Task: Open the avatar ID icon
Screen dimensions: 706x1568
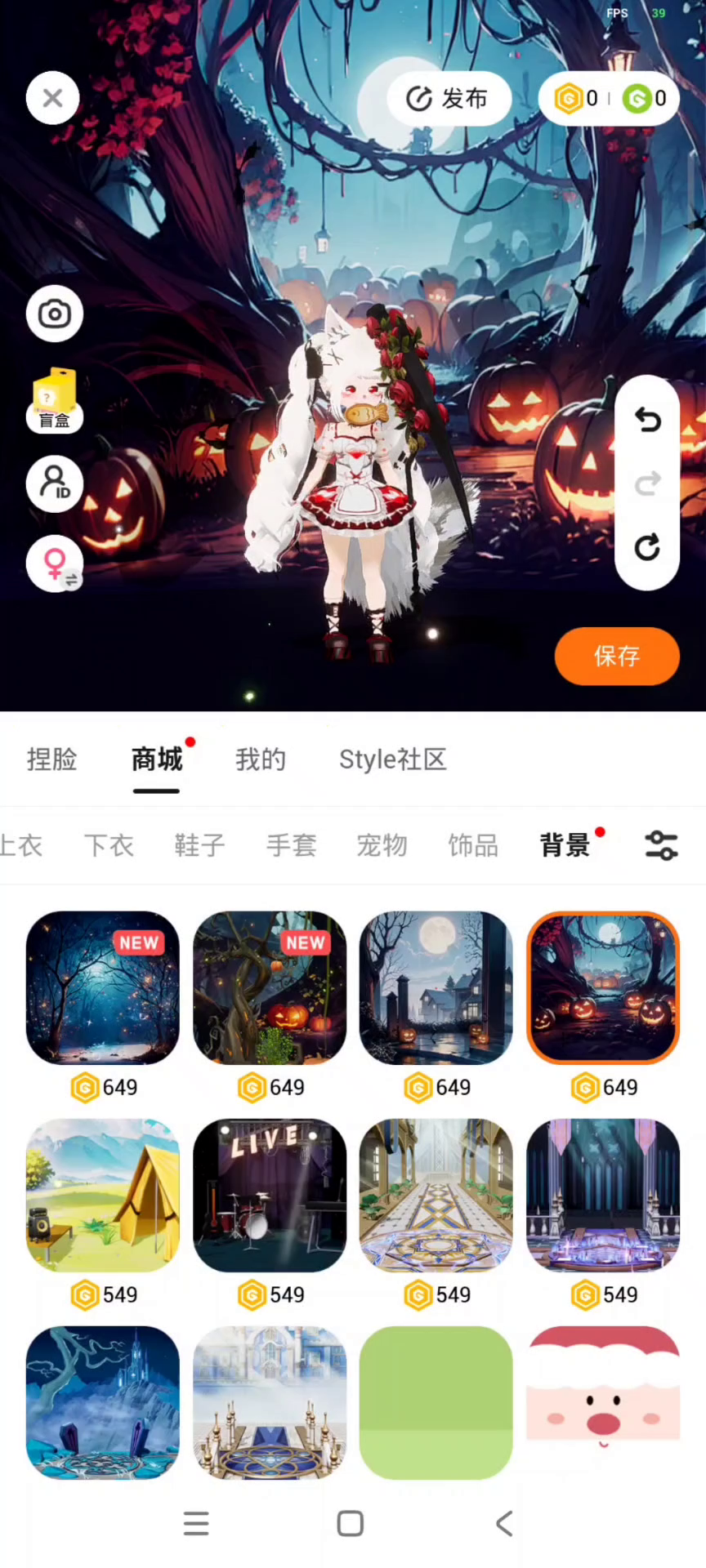Action: tap(55, 483)
